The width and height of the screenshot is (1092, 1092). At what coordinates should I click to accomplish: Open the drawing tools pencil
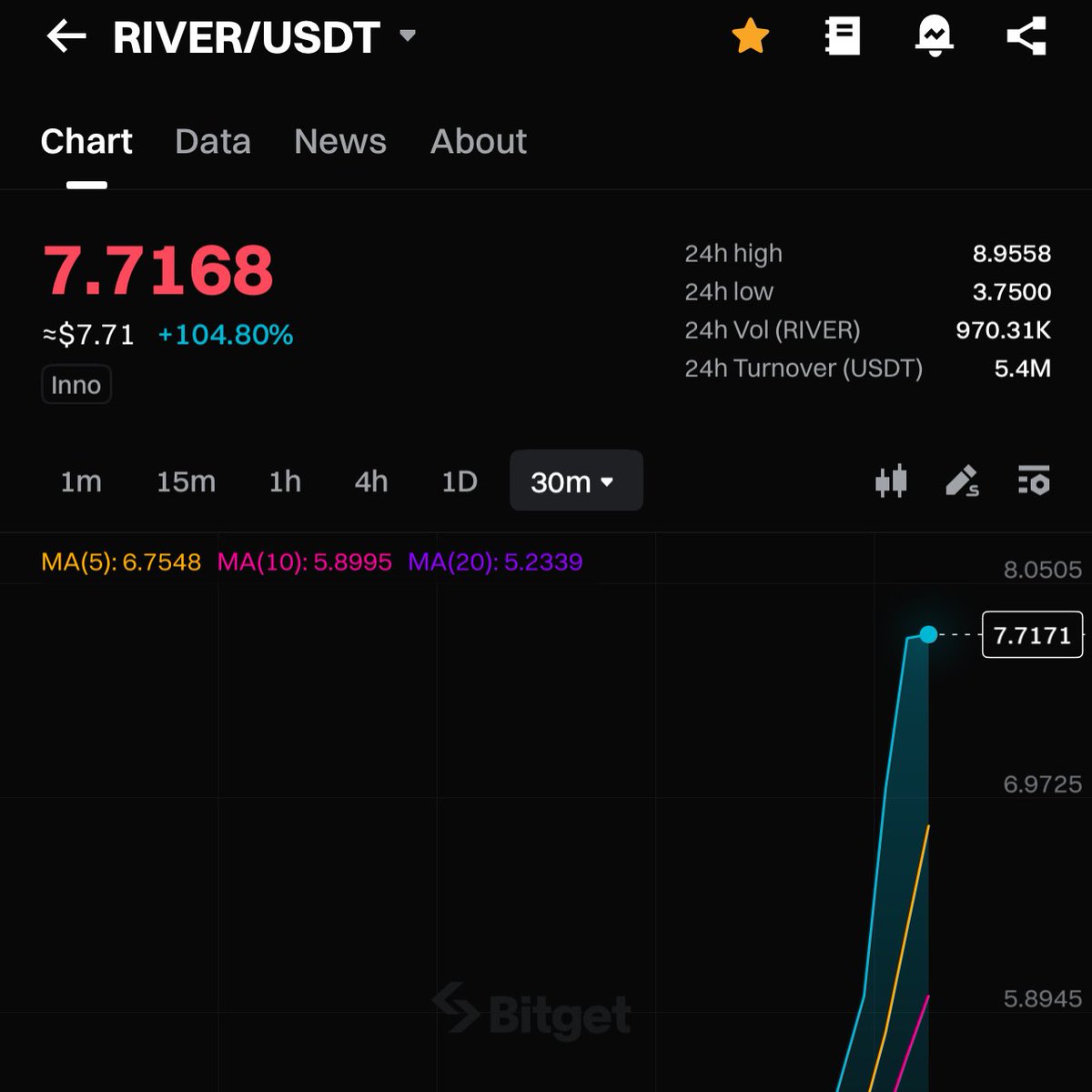[962, 480]
